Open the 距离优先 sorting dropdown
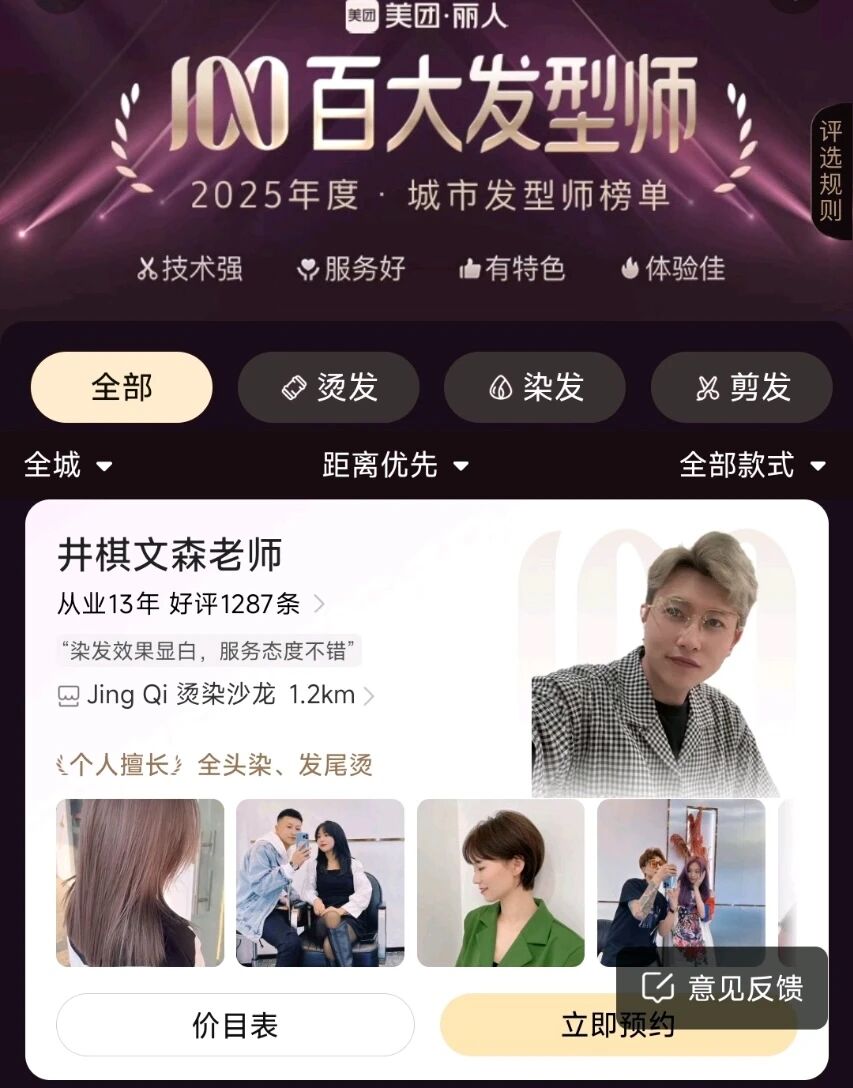The image size is (853, 1088). coord(395,465)
